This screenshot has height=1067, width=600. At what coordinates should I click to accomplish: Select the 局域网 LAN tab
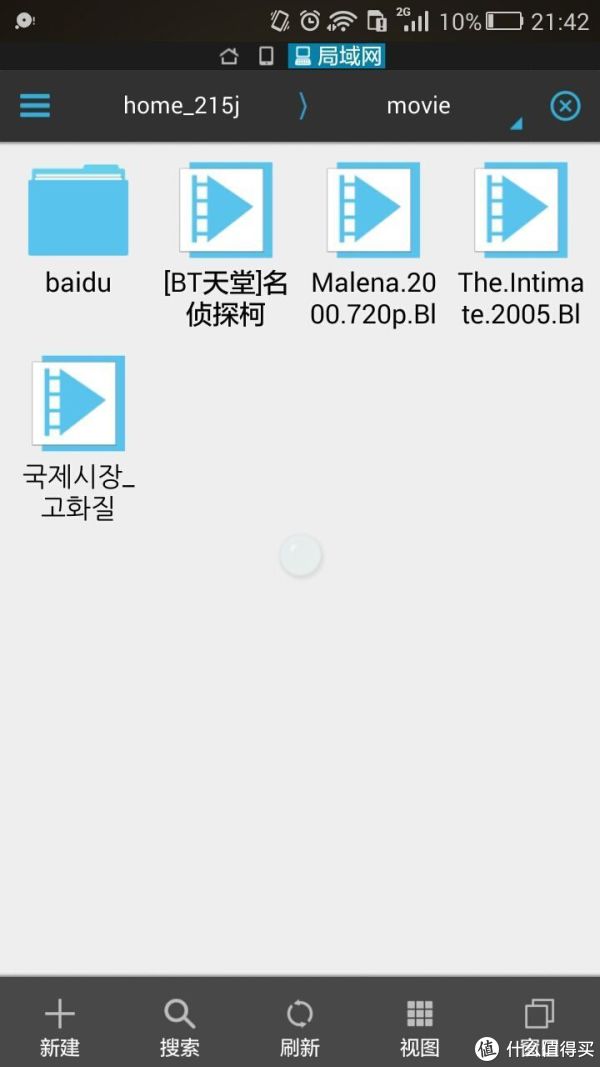[337, 56]
